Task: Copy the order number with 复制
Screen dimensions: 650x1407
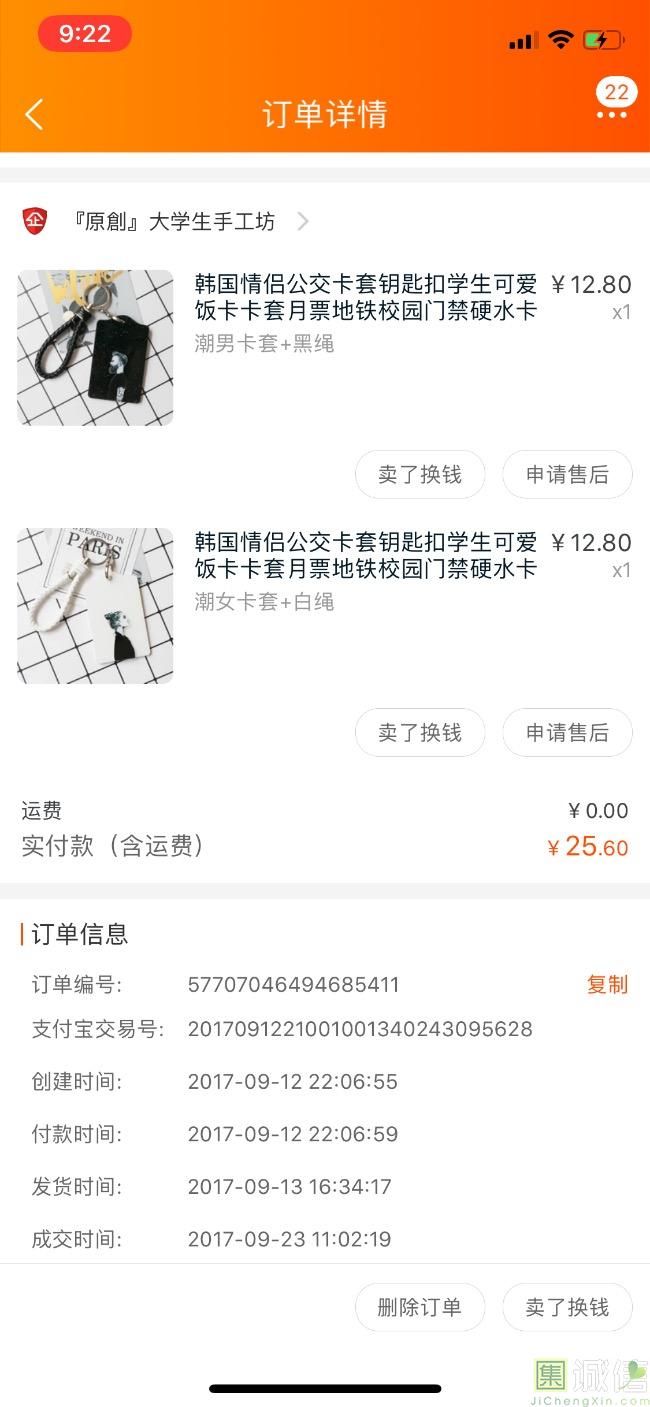Action: tap(607, 985)
